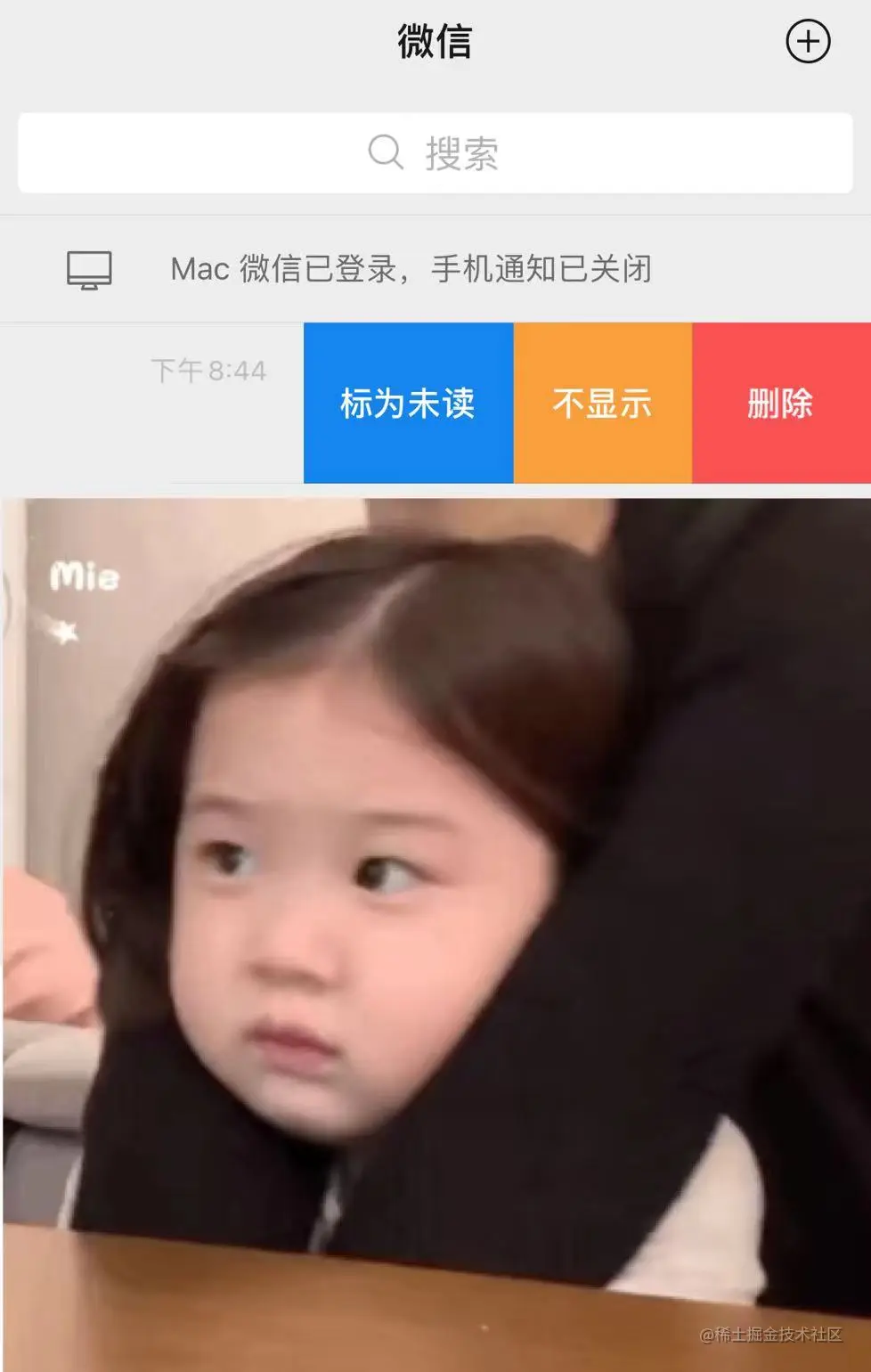Hide the chat with 不显示
This screenshot has height=1372, width=871.
coord(602,403)
